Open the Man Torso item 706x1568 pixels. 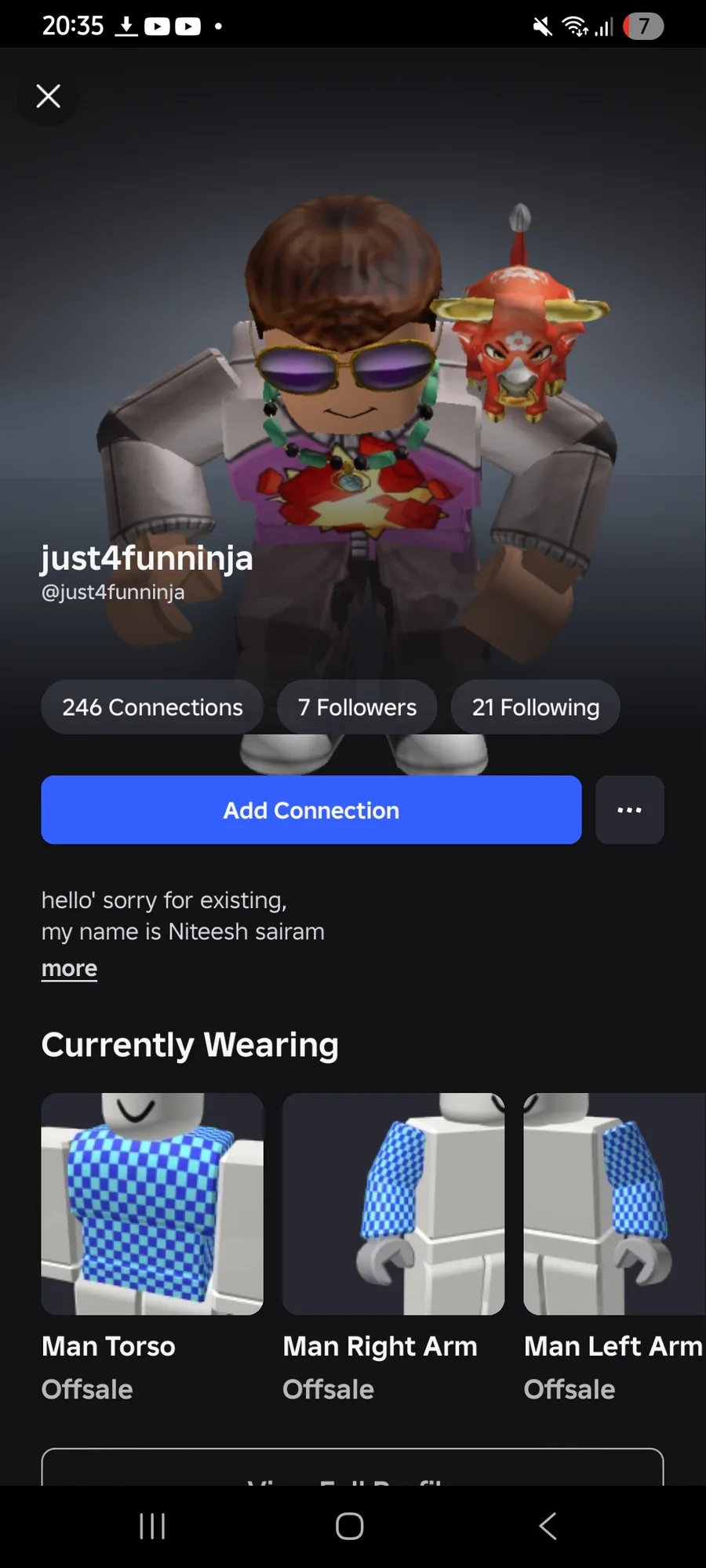pyautogui.click(x=152, y=1203)
